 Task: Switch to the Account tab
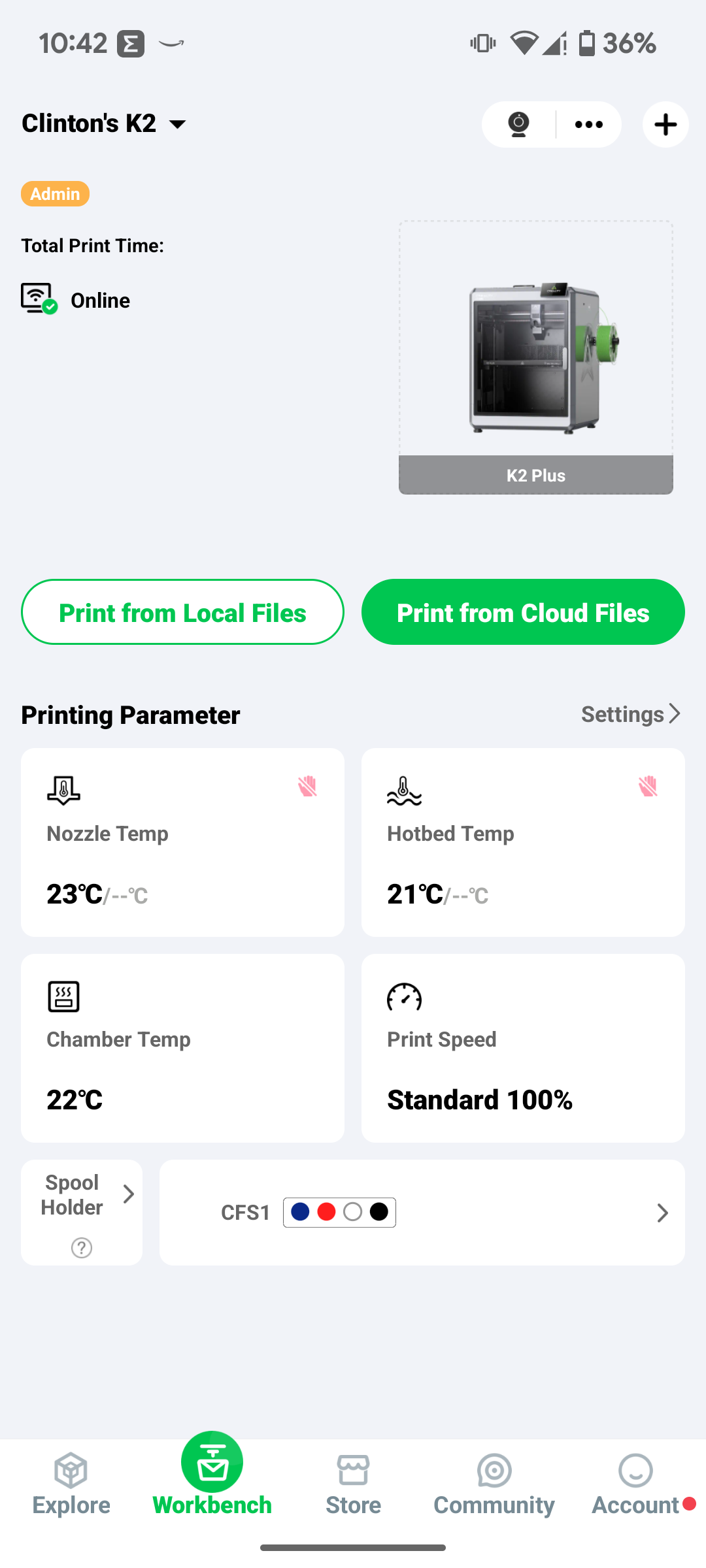(635, 1484)
